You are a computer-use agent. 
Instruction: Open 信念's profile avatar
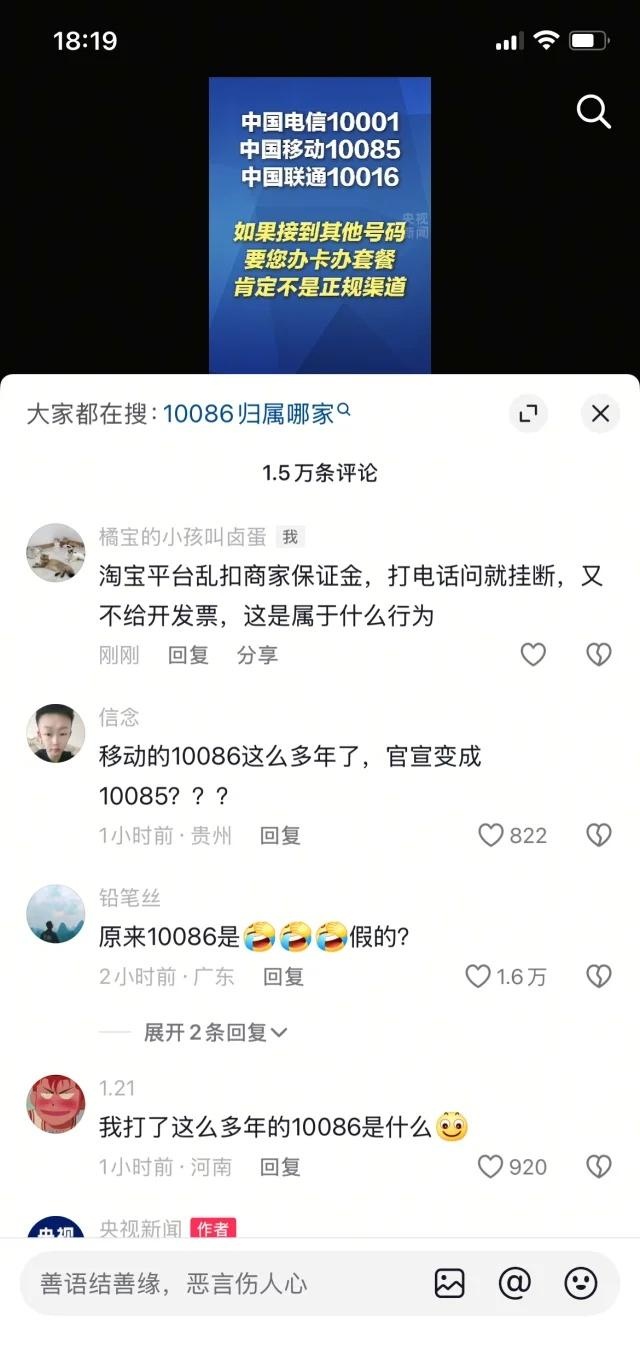pyautogui.click(x=55, y=733)
